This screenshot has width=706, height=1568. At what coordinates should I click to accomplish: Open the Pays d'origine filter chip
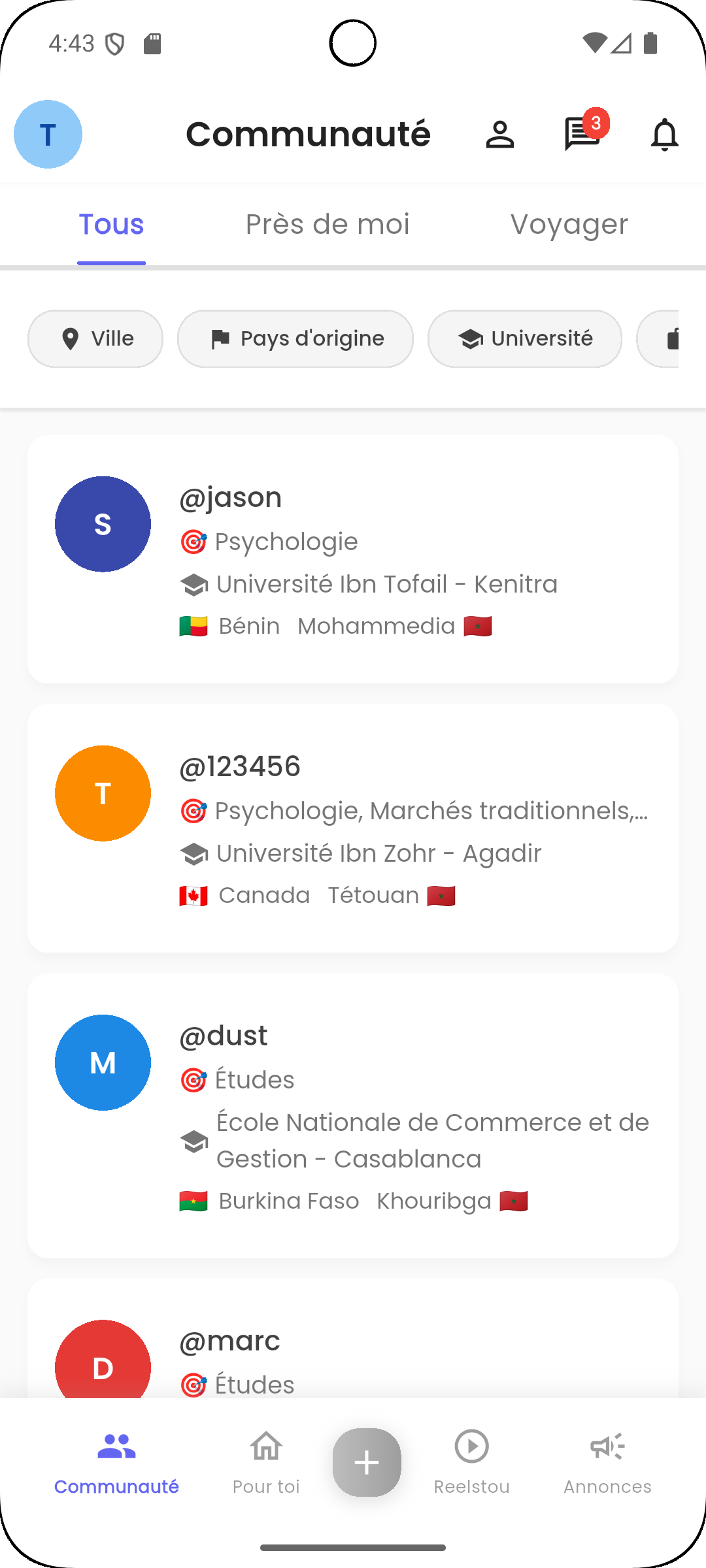(295, 338)
